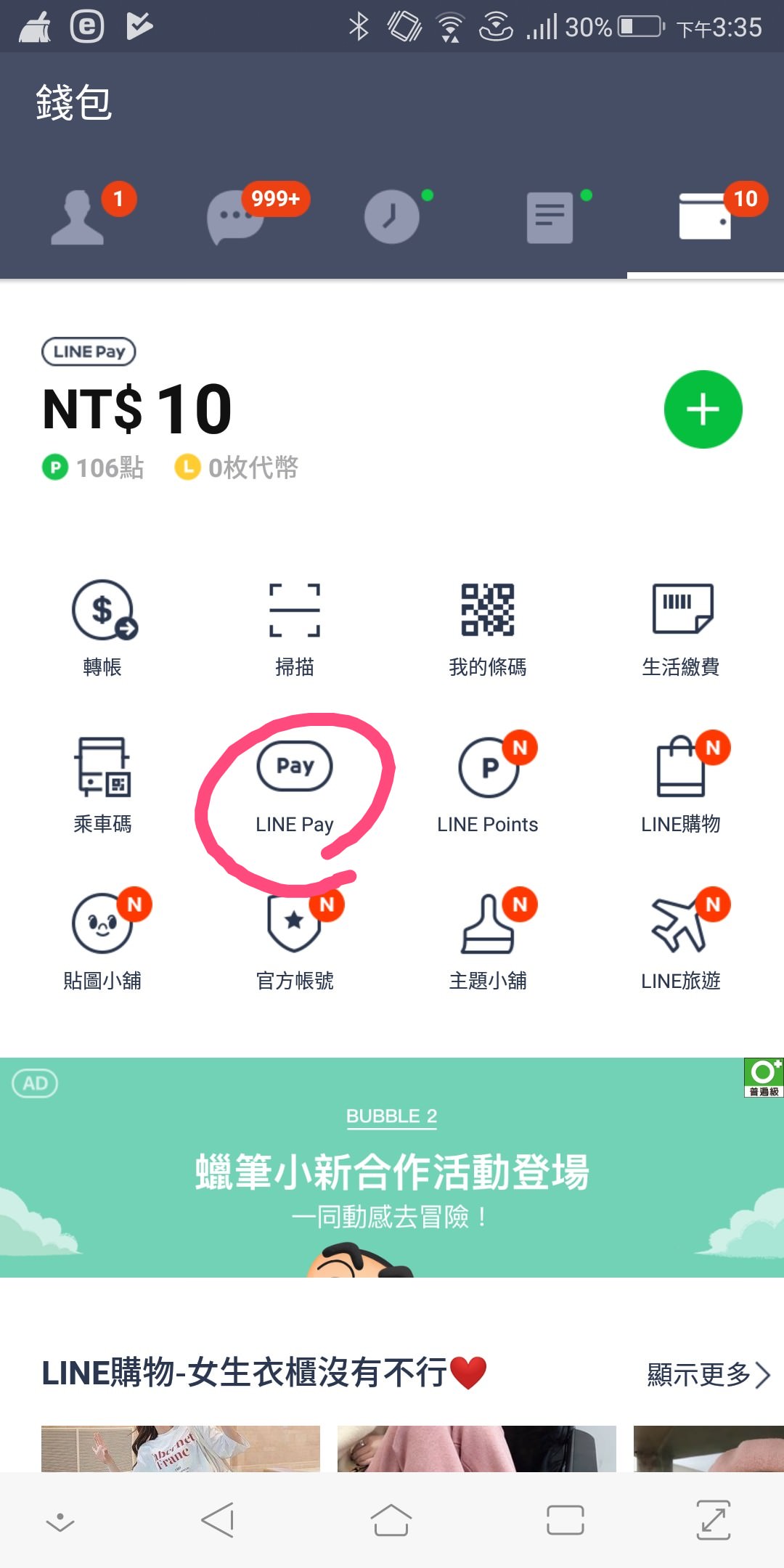Open the BUBBLE 2 蠟筆小新 ad banner

pos(392,1169)
